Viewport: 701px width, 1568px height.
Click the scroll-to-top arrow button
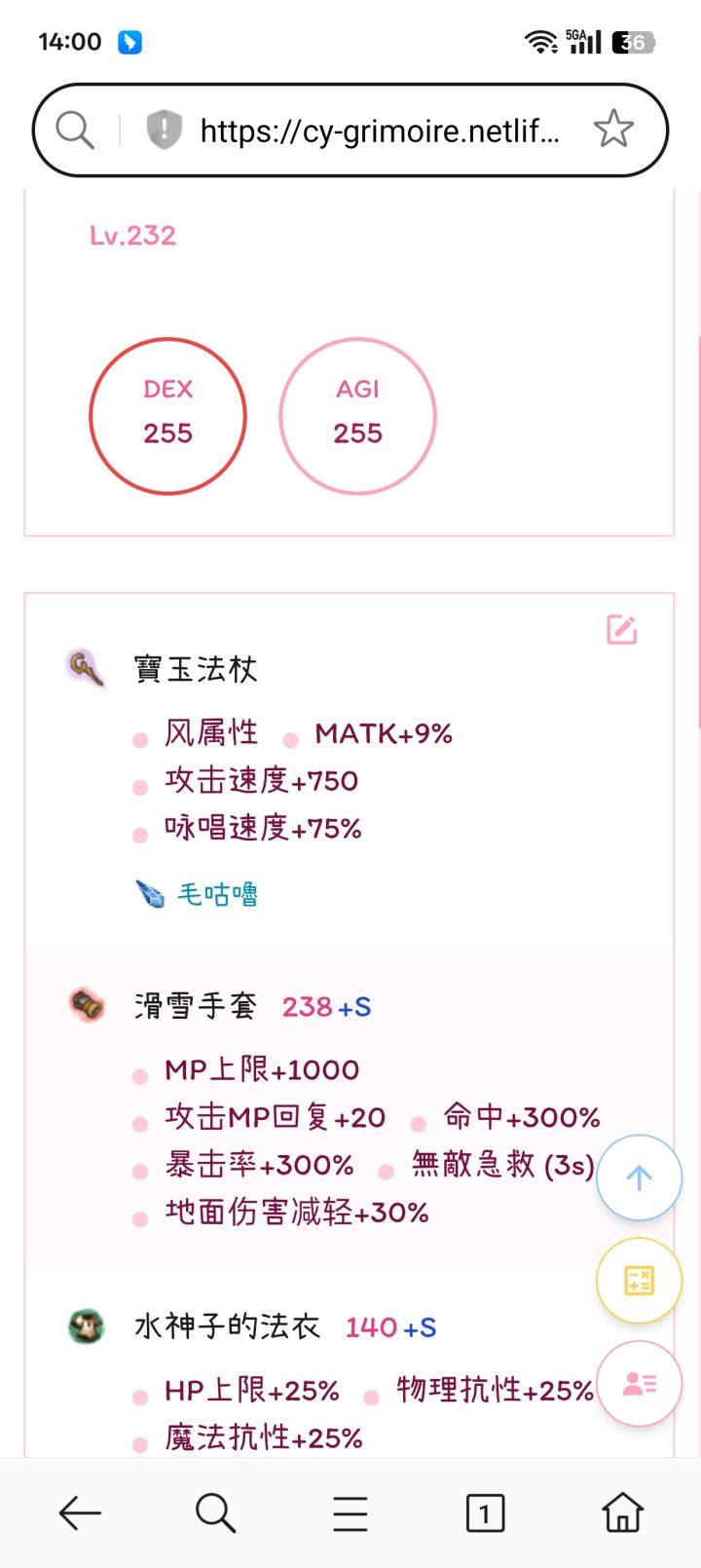coord(639,1176)
